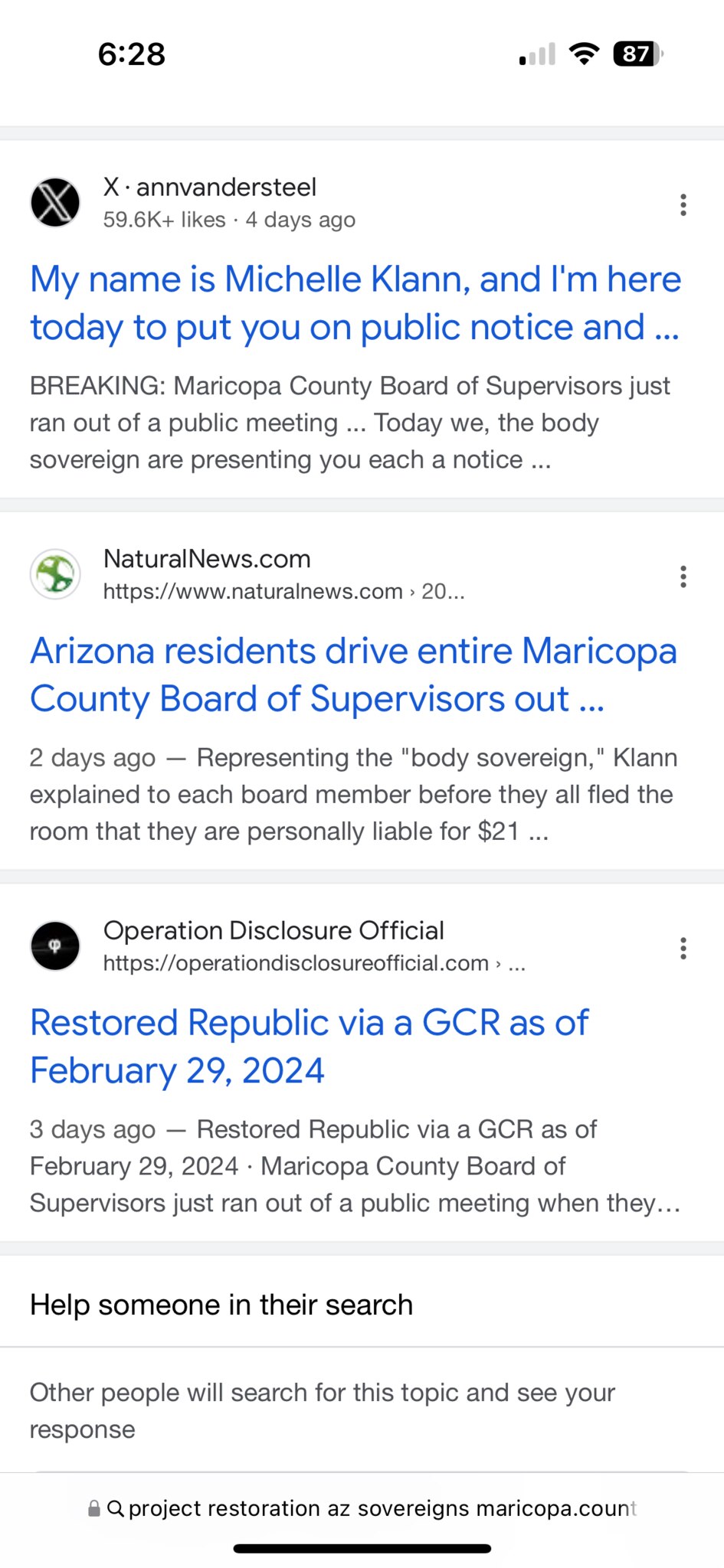Open the Arizona residents Maricopa County article

click(352, 674)
